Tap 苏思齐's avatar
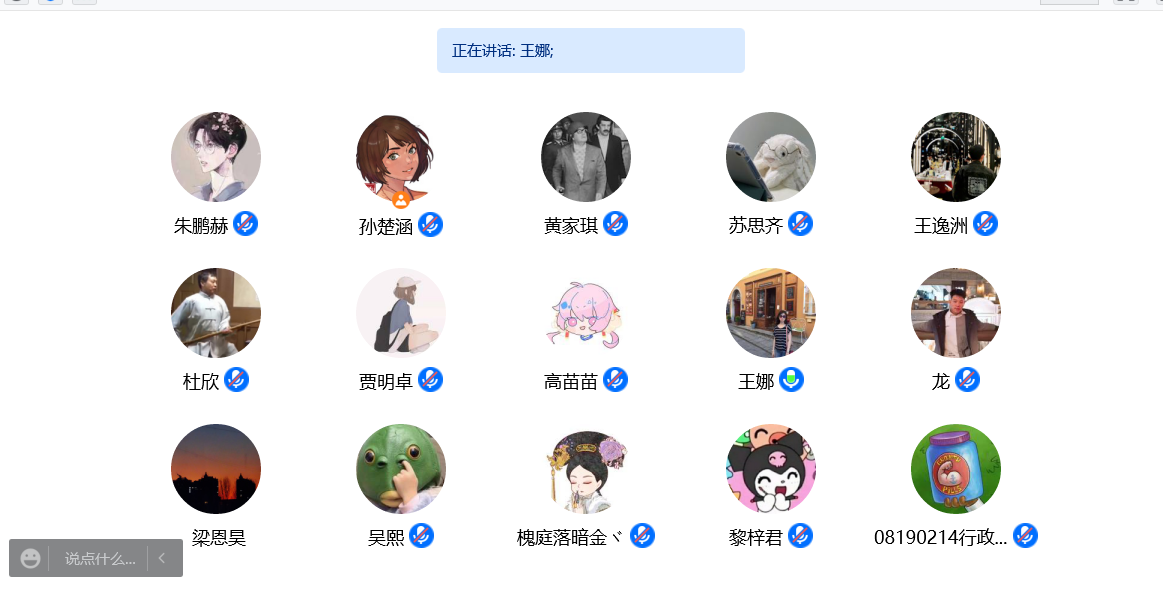The height and width of the screenshot is (597, 1163). point(771,157)
